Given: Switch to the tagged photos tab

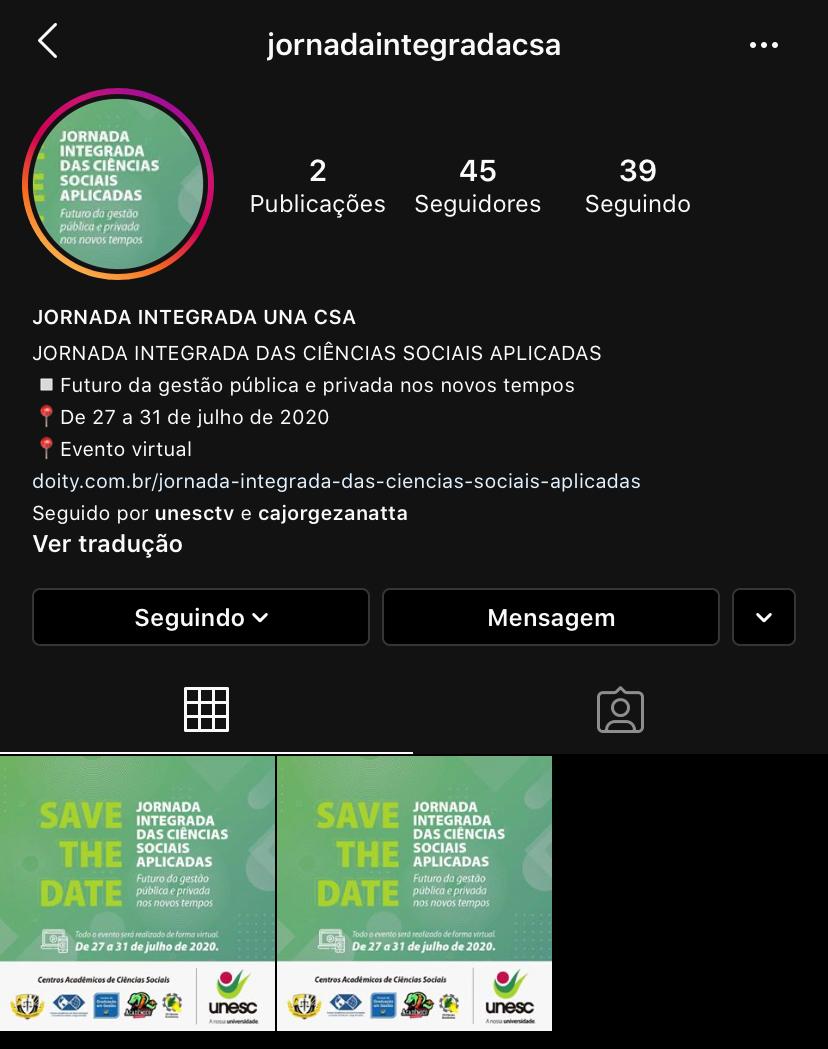Looking at the screenshot, I should pyautogui.click(x=620, y=710).
